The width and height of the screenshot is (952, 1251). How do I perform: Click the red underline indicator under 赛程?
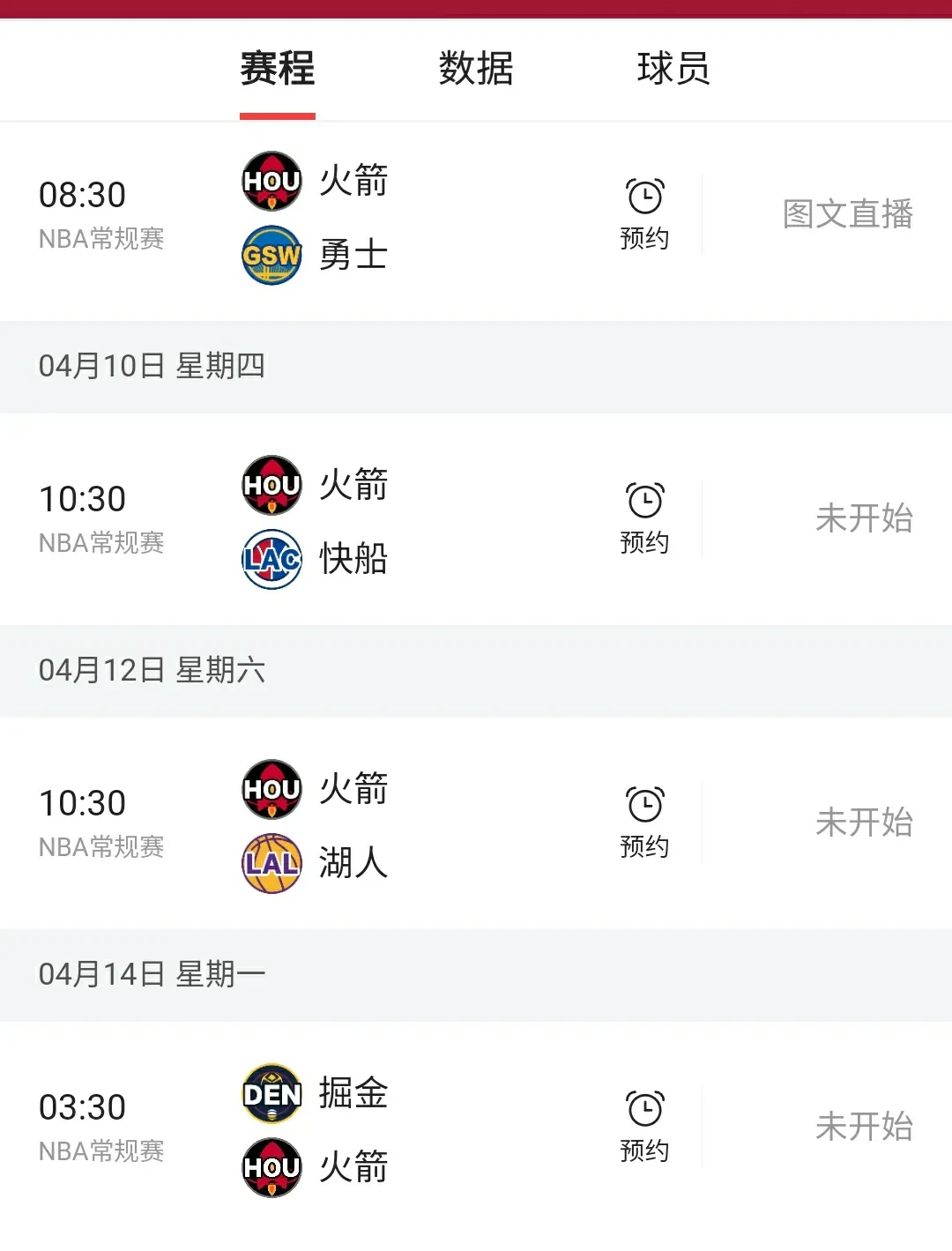(x=278, y=113)
